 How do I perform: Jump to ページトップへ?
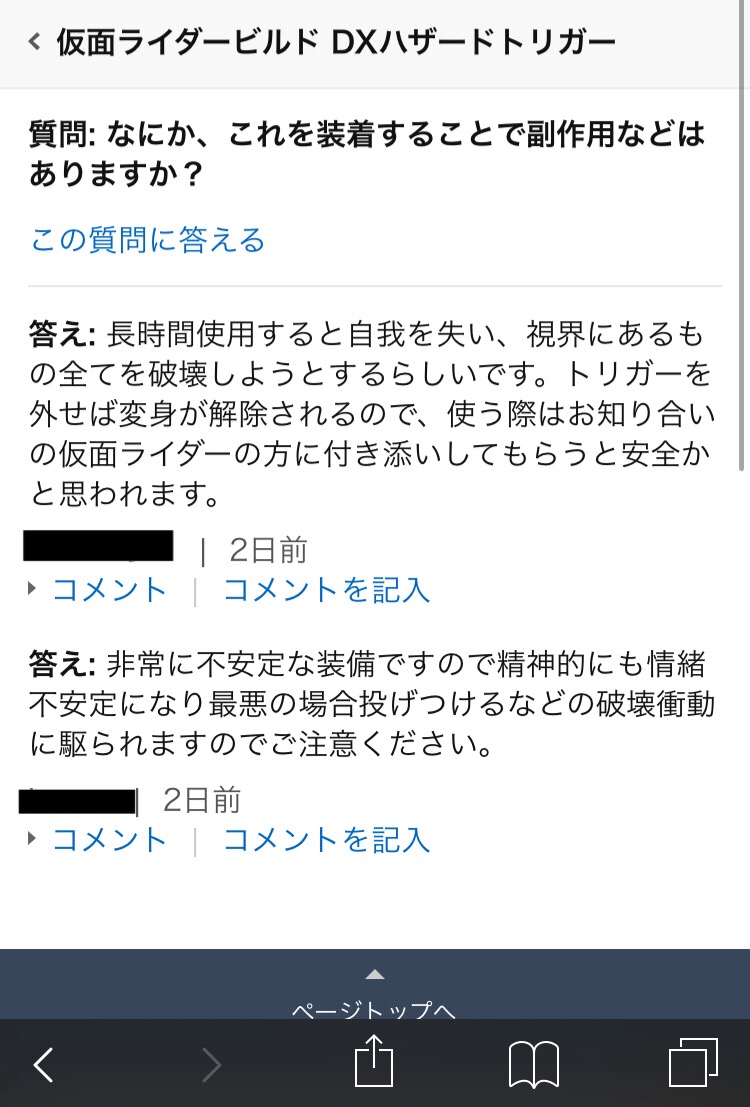374,995
